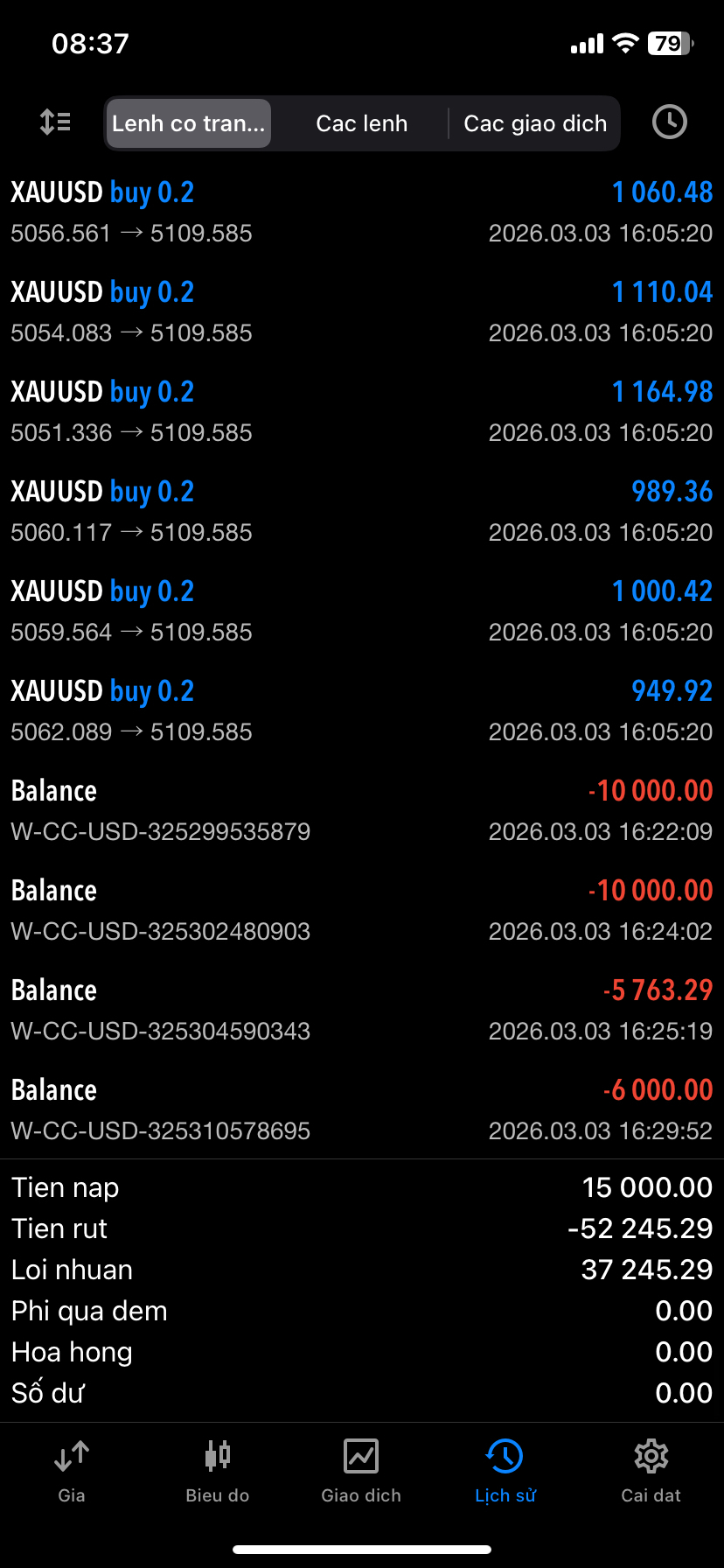Select the "Lenh co tran..." segment

coord(188,123)
